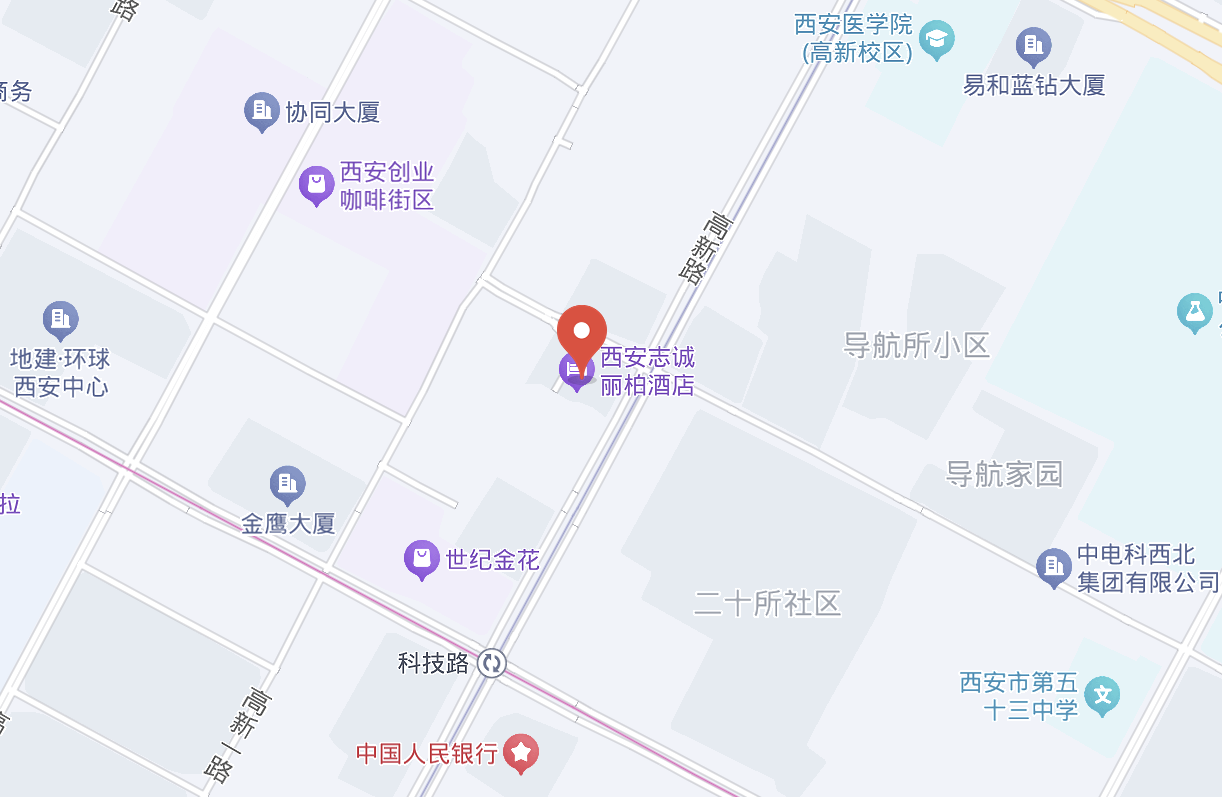Screen dimensions: 1222x797
Task: Tap 易和蓝钻大厦 building marker
Action: pyautogui.click(x=1033, y=46)
